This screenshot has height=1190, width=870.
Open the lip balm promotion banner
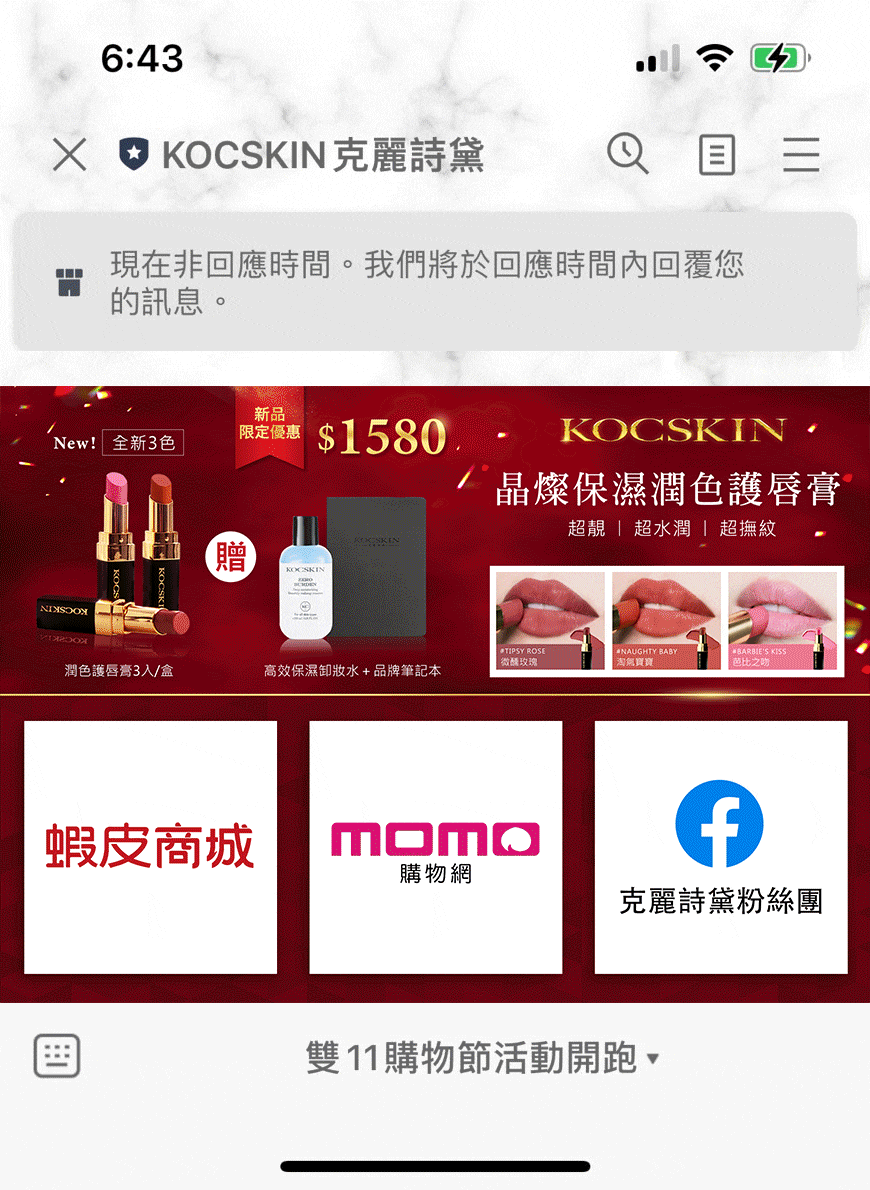coord(435,540)
